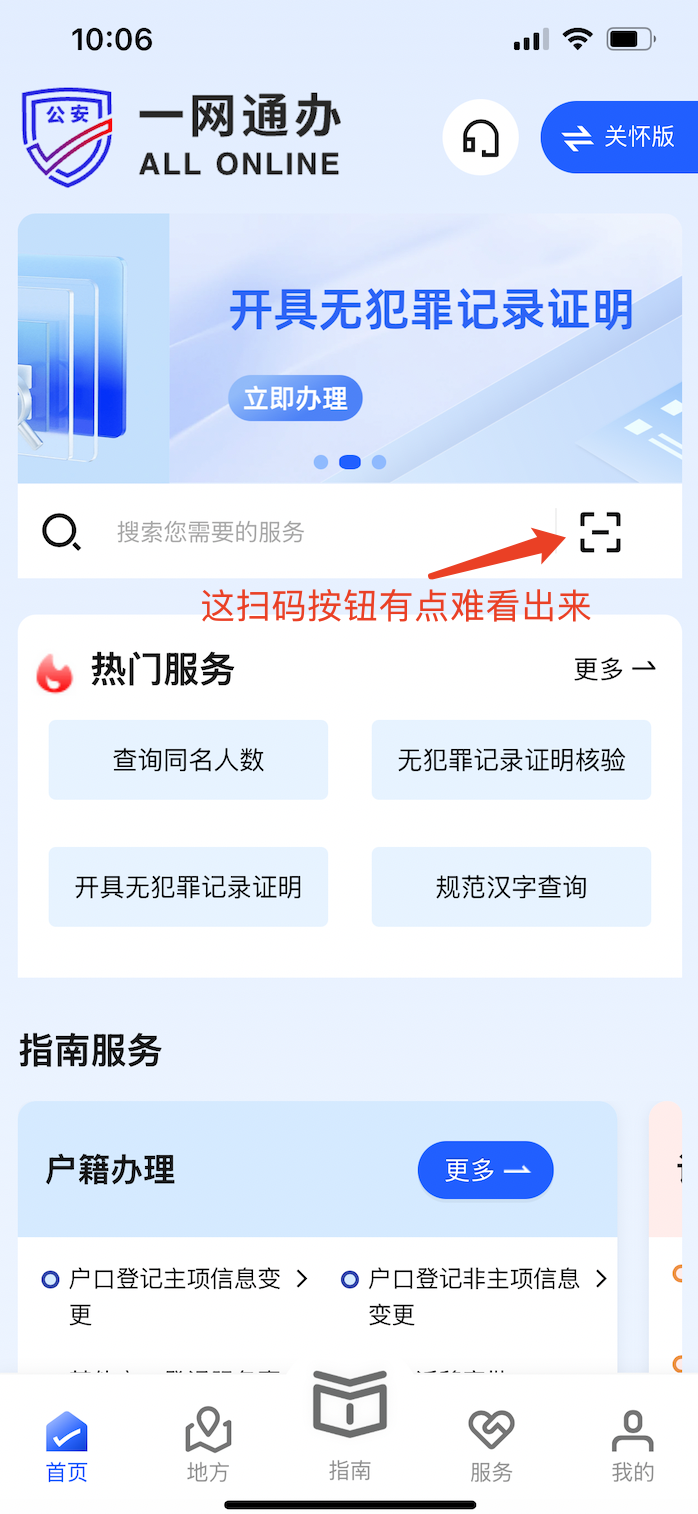
Task: Open 查询同名人数 service
Action: (188, 760)
